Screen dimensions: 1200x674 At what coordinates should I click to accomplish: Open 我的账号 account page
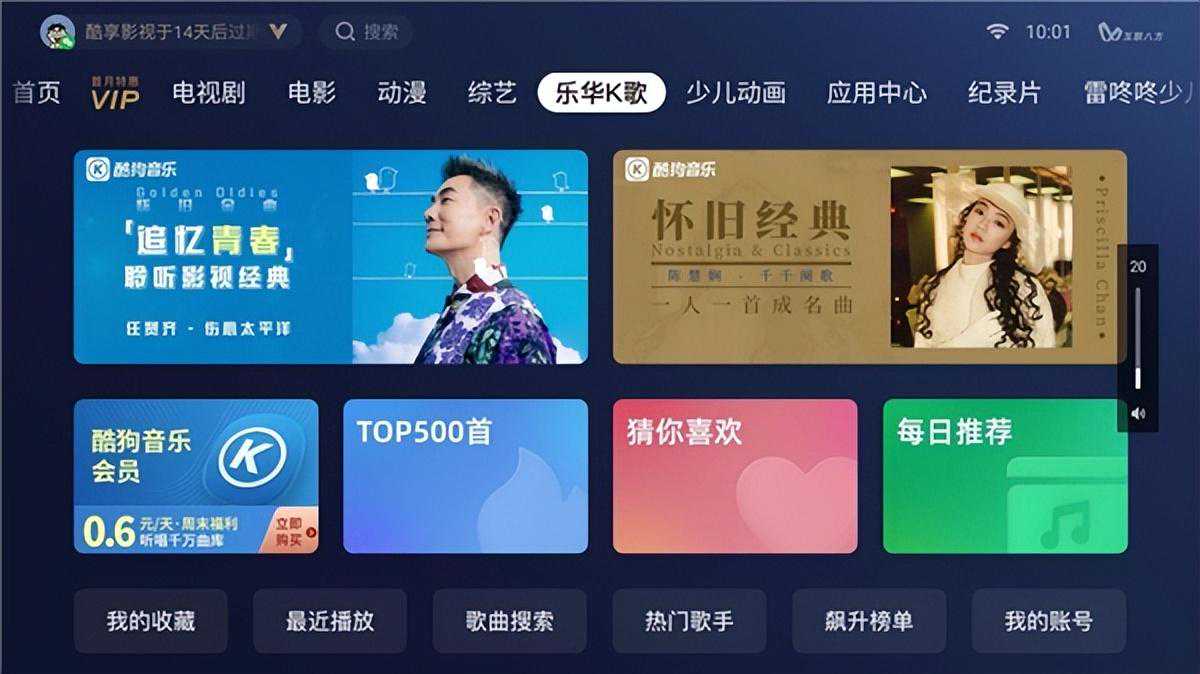point(1049,621)
